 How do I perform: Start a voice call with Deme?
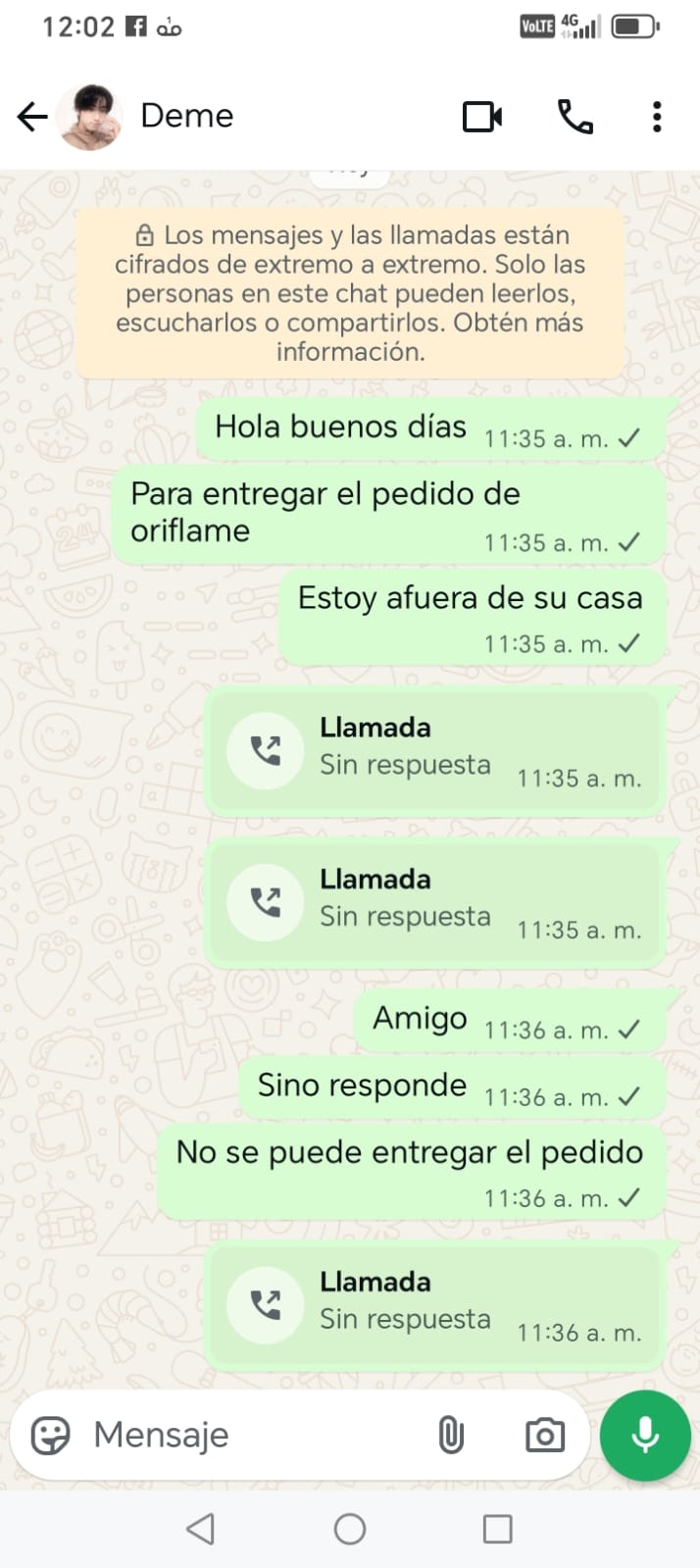pyautogui.click(x=575, y=117)
